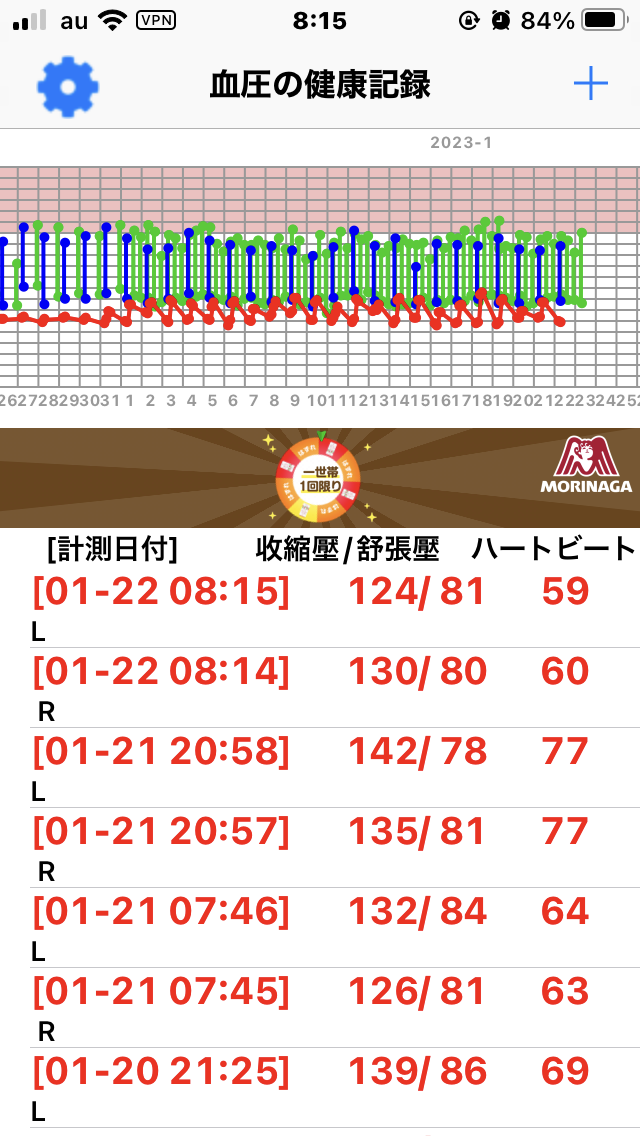View the 01-21 07:45 entry

320,1007
